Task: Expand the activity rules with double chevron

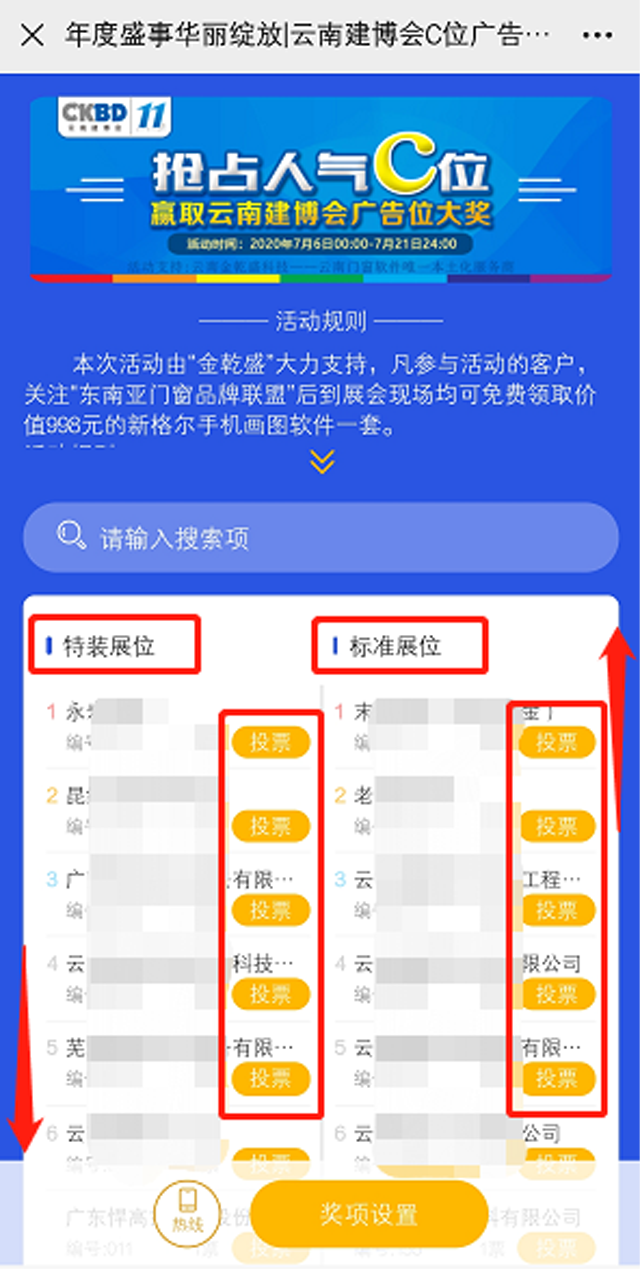Action: pyautogui.click(x=321, y=462)
